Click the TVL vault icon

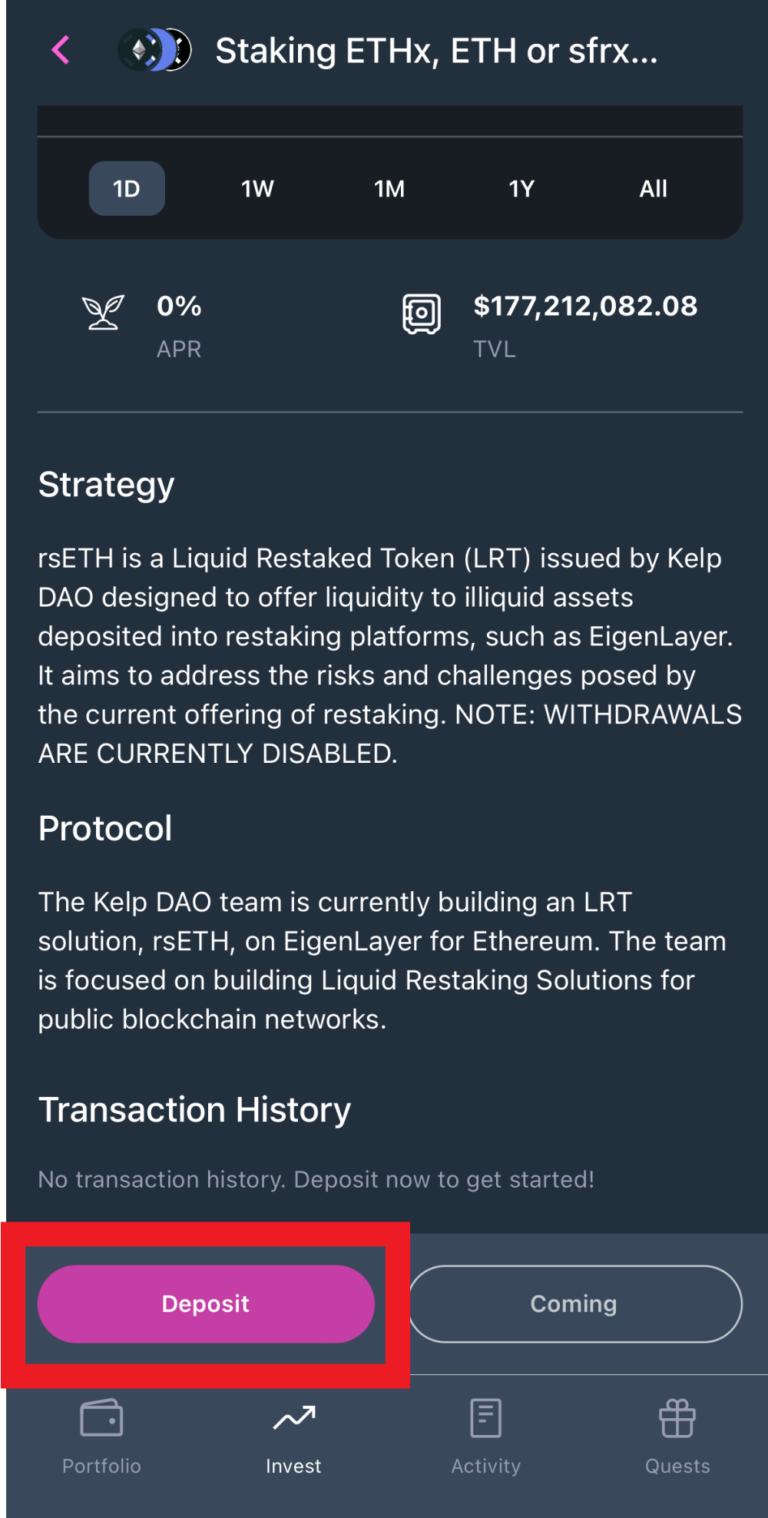421,312
